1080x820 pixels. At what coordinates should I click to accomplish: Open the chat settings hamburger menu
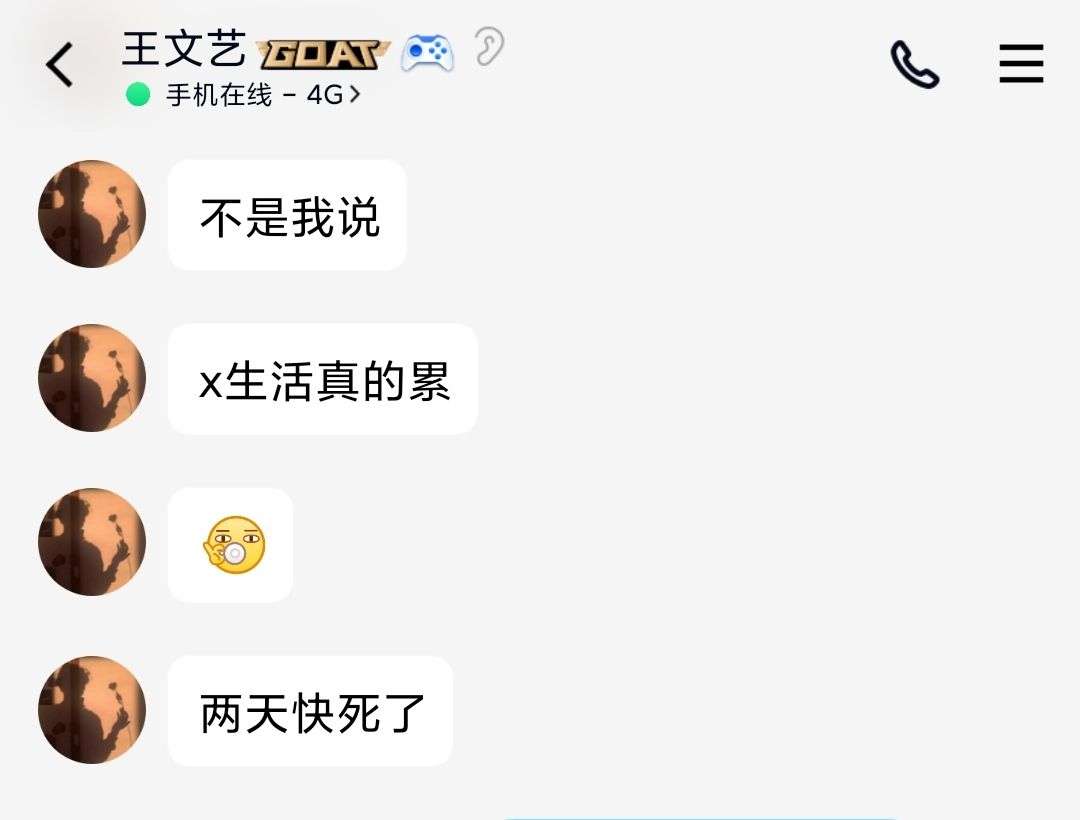(x=1021, y=66)
